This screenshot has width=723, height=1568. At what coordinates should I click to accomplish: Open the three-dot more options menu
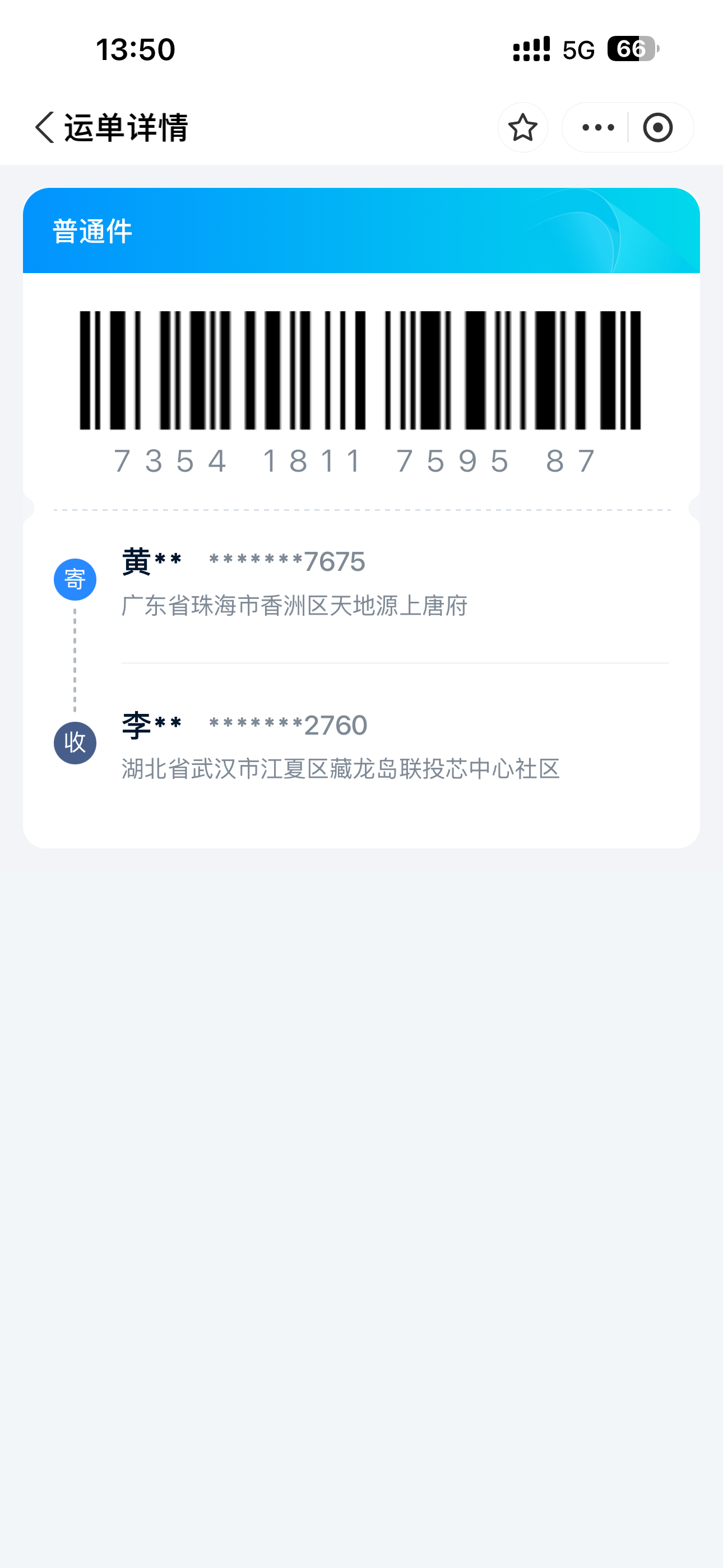click(597, 127)
